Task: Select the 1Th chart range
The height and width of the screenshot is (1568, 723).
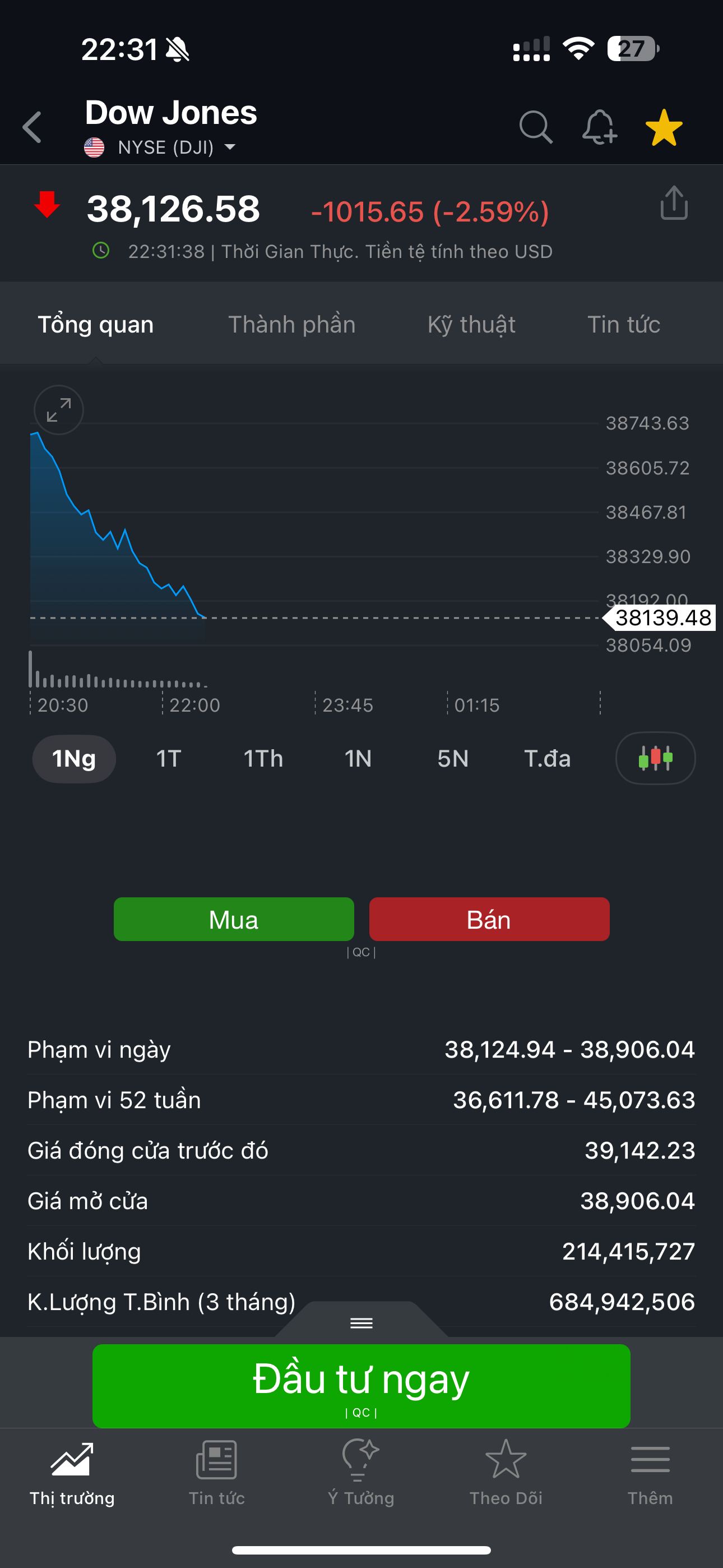Action: click(x=263, y=758)
